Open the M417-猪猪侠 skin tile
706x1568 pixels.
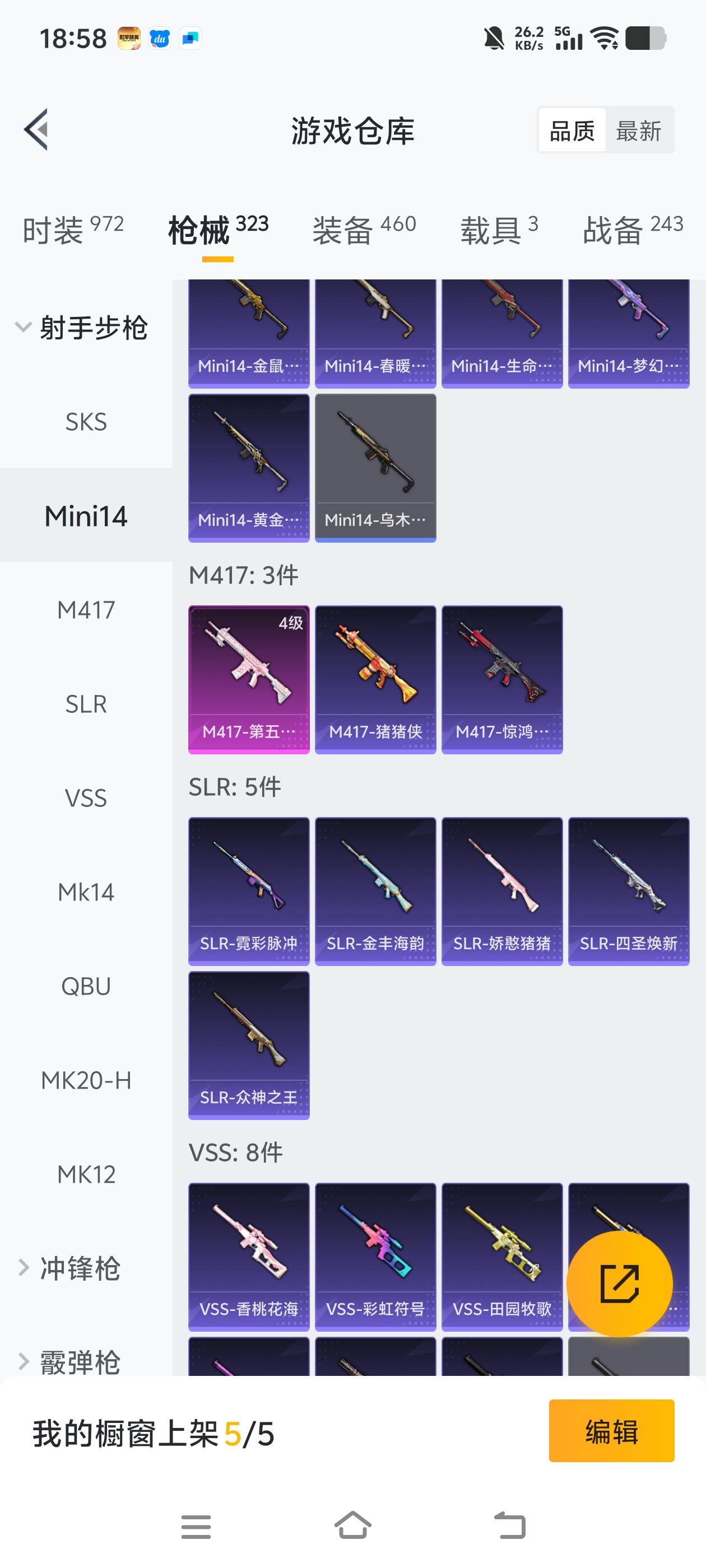(x=375, y=679)
